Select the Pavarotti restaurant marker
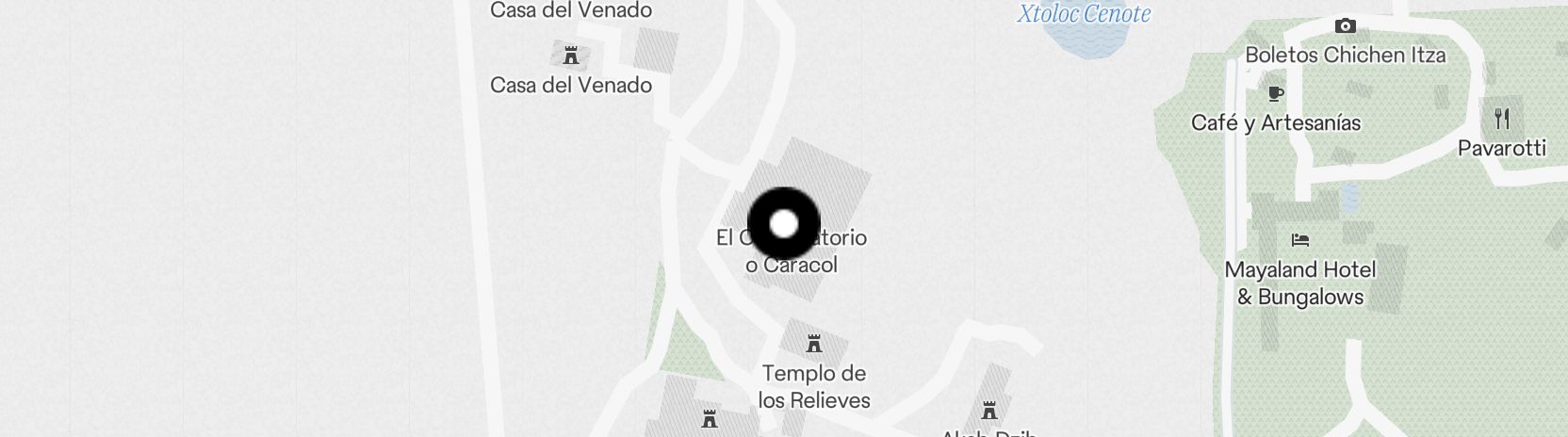 (1502, 119)
